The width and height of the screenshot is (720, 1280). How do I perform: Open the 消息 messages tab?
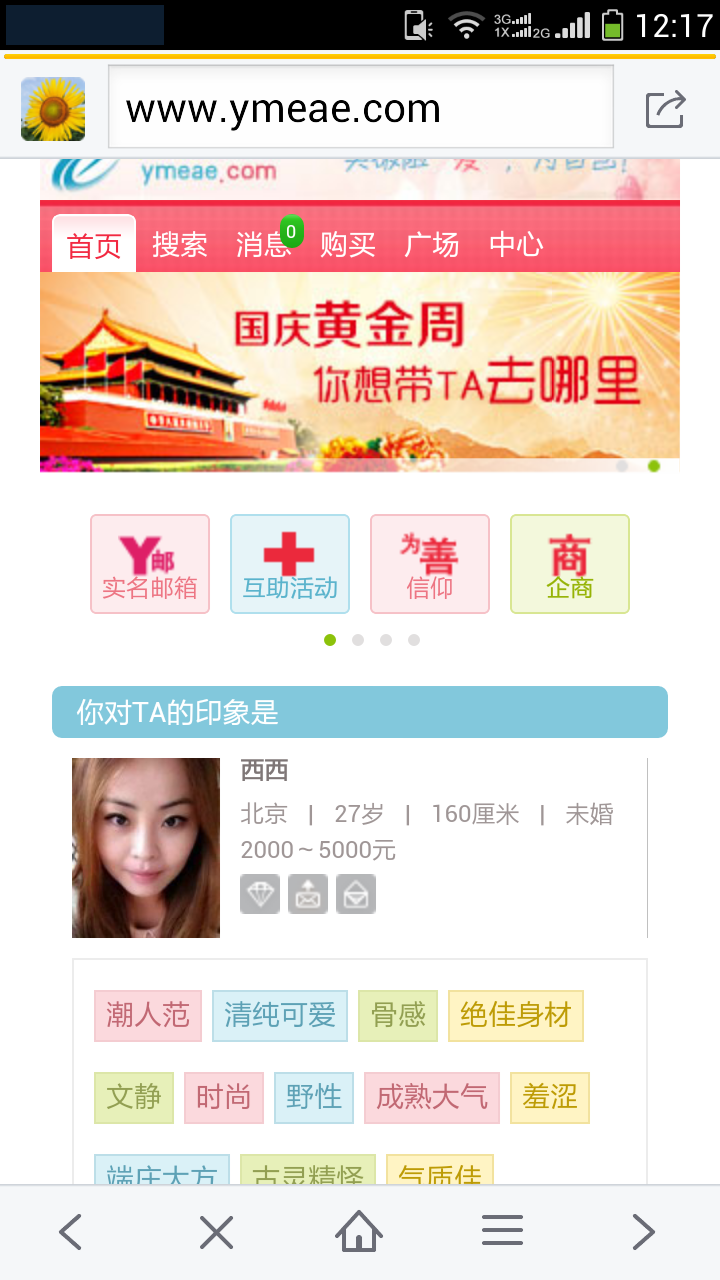click(263, 245)
